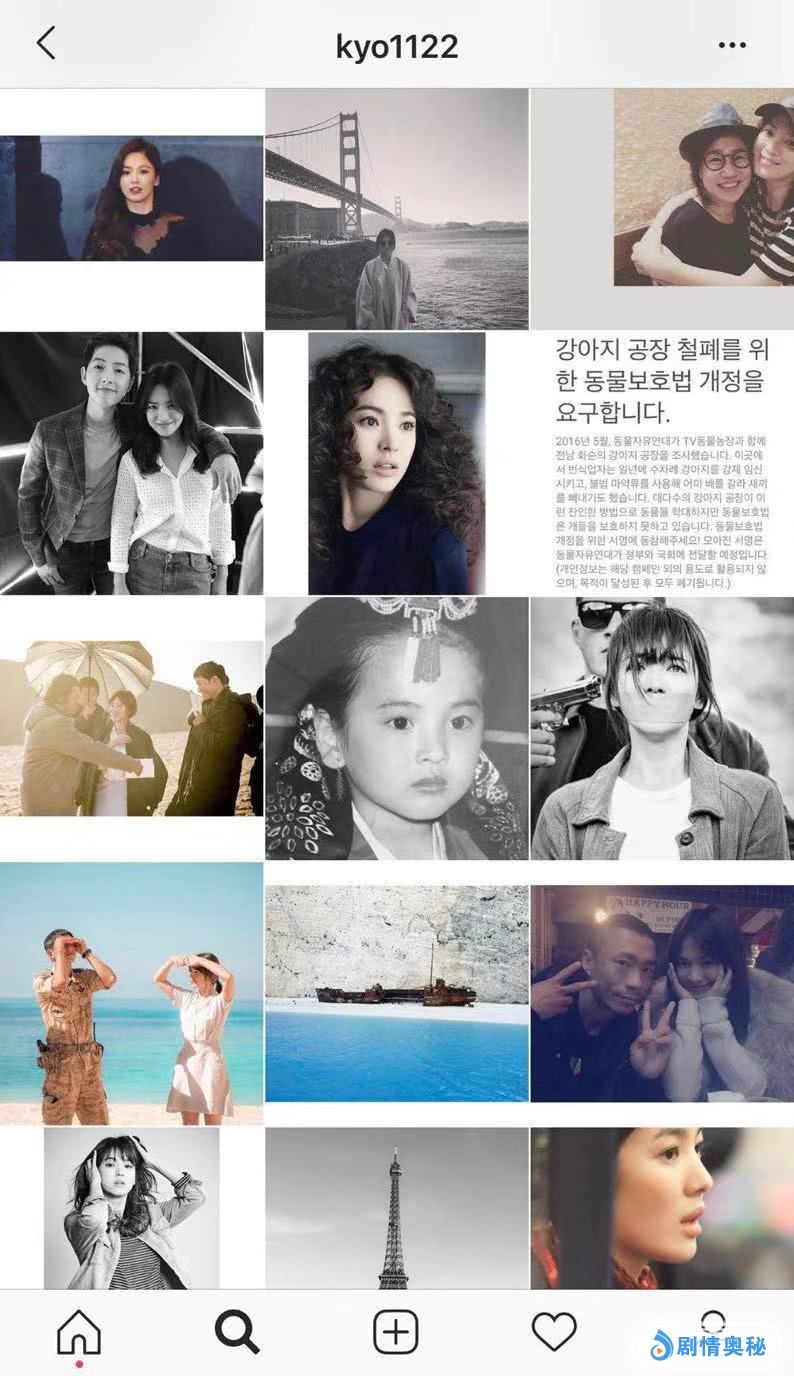The width and height of the screenshot is (794, 1376).
Task: Open the Eiffel Tower photo
Action: click(397, 1208)
